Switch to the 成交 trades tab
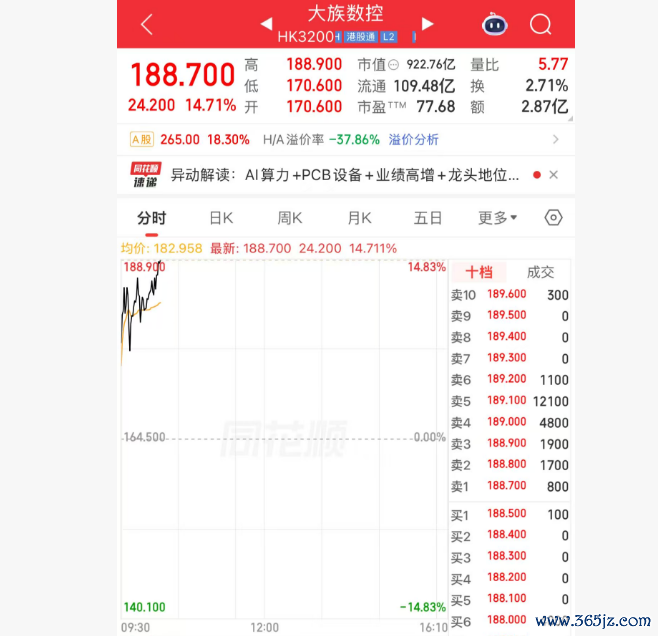Screen dimensions: 658x636 point(540,272)
